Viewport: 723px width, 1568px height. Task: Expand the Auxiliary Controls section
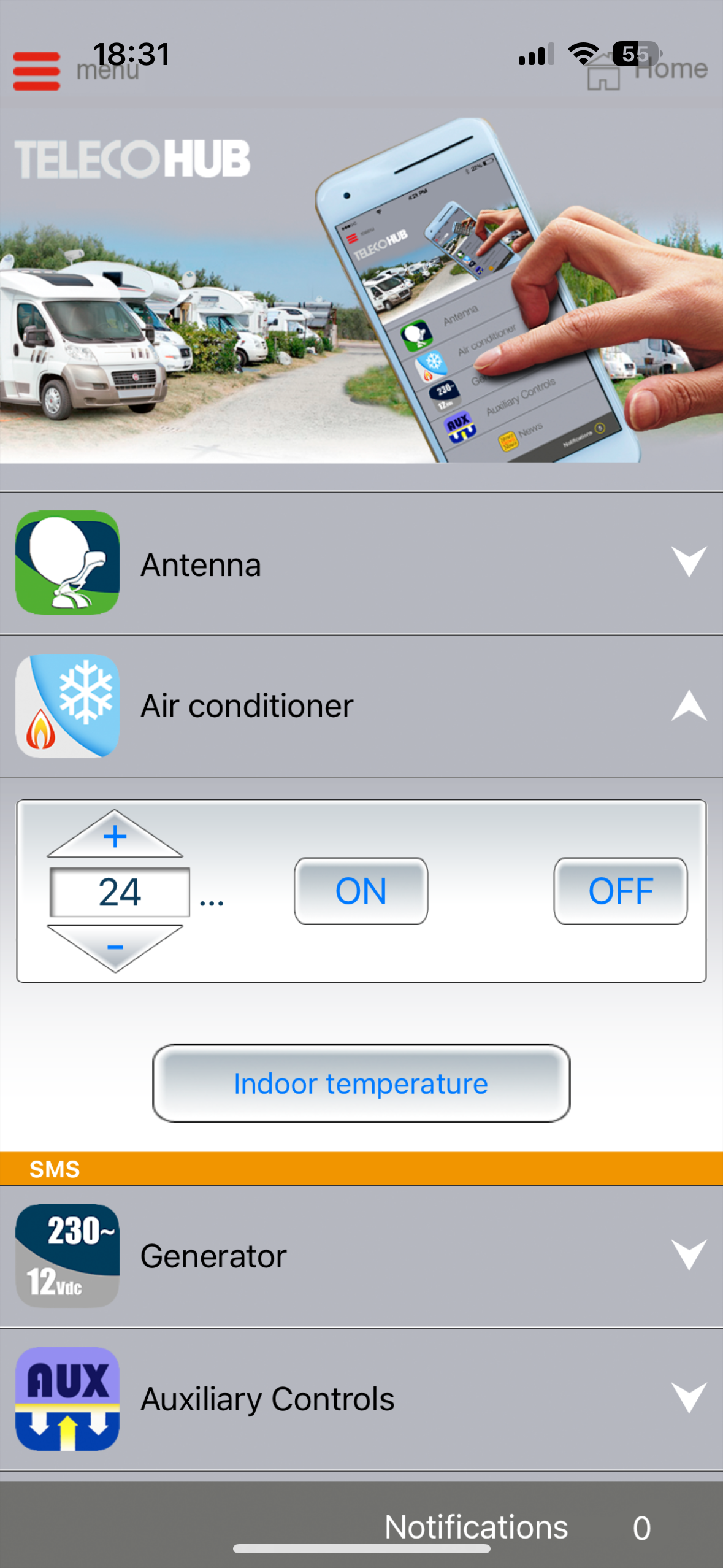coord(689,1399)
